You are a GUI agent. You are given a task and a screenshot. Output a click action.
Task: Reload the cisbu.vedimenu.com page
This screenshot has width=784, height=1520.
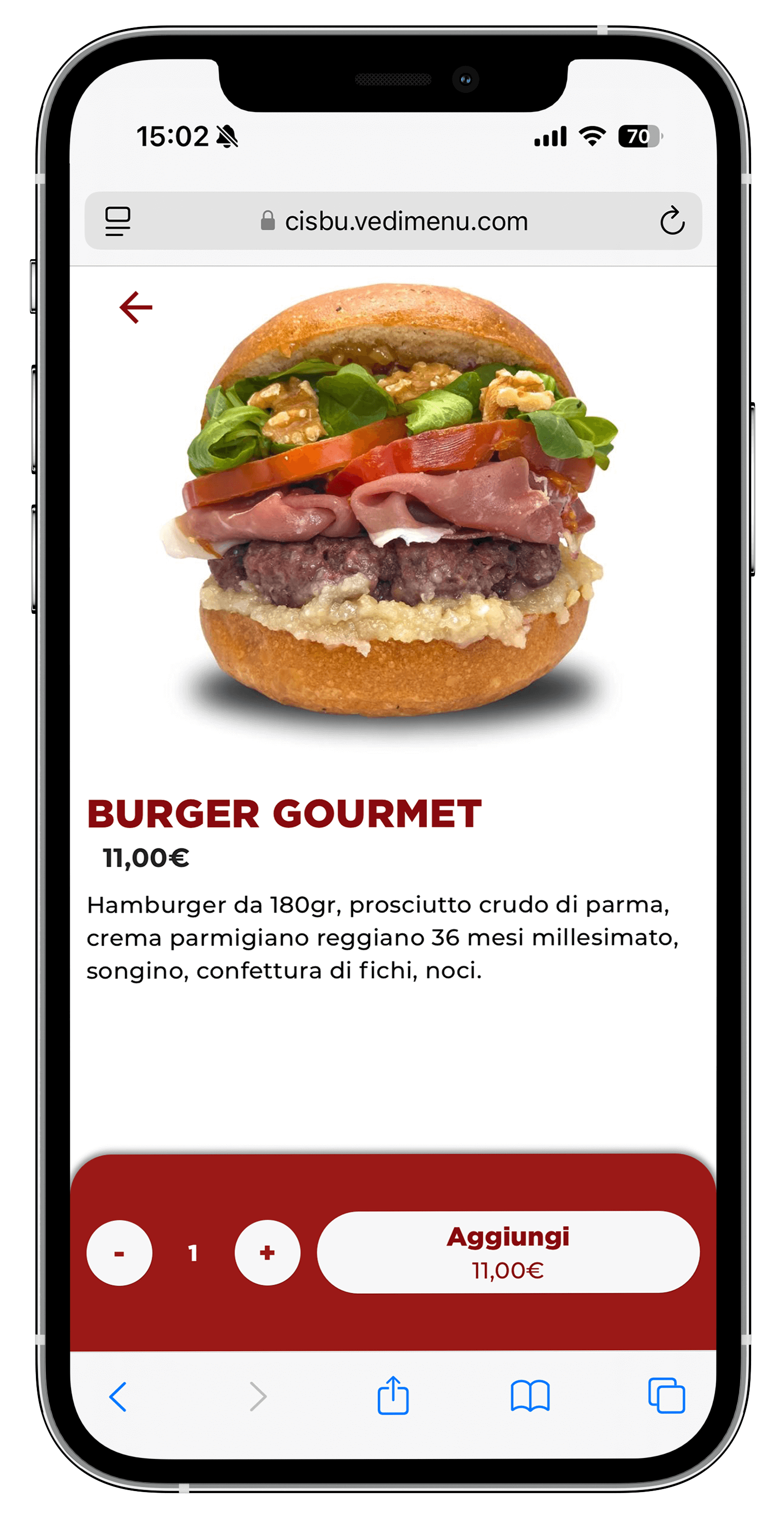(671, 221)
